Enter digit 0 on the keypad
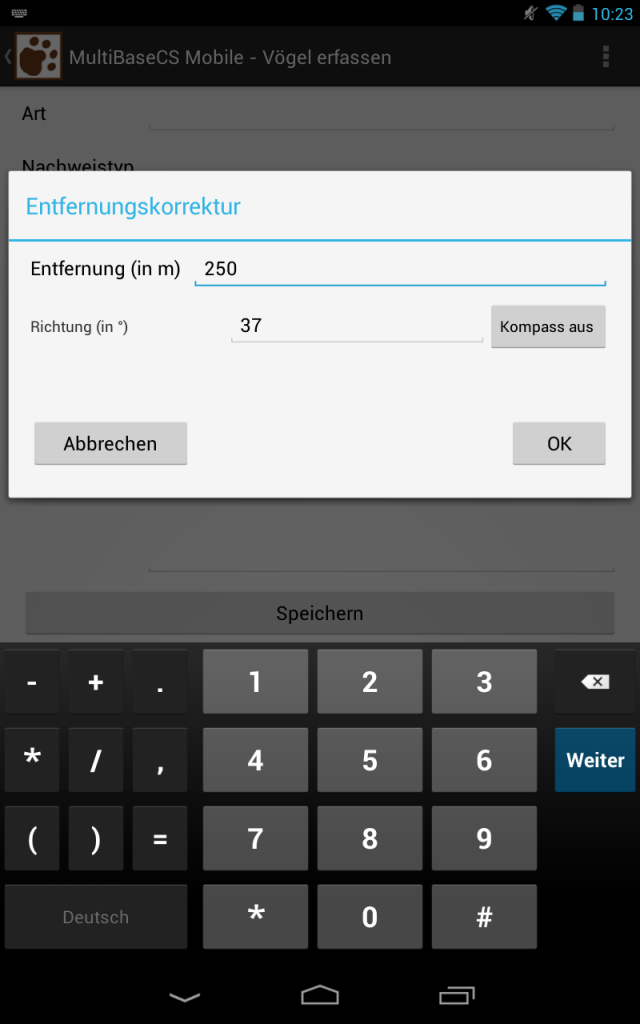The image size is (640, 1024). click(x=370, y=917)
